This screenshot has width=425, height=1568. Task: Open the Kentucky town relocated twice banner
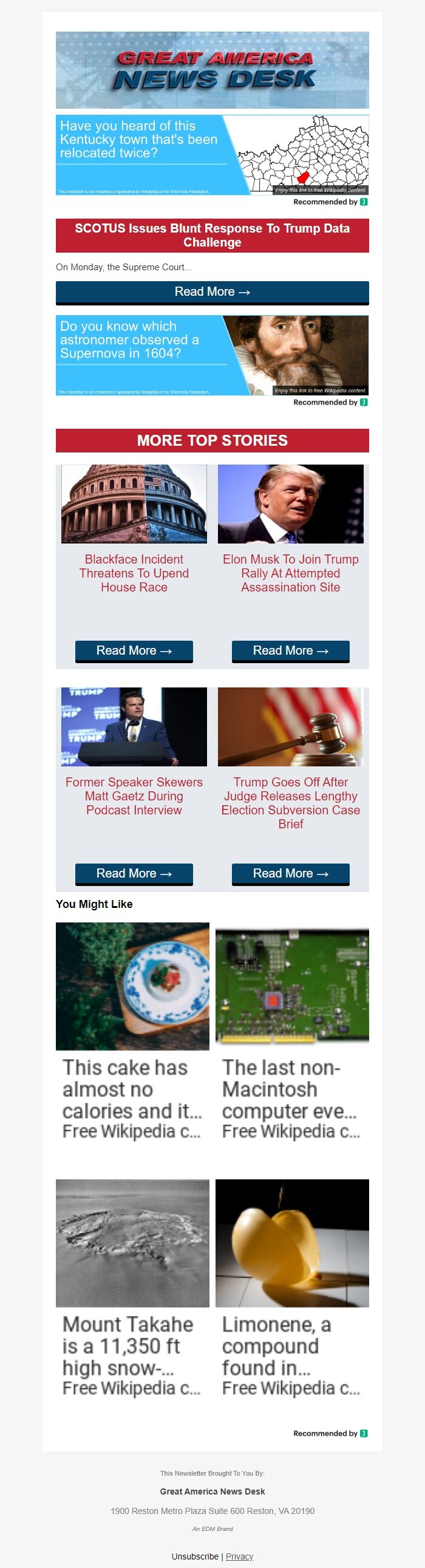(212, 155)
